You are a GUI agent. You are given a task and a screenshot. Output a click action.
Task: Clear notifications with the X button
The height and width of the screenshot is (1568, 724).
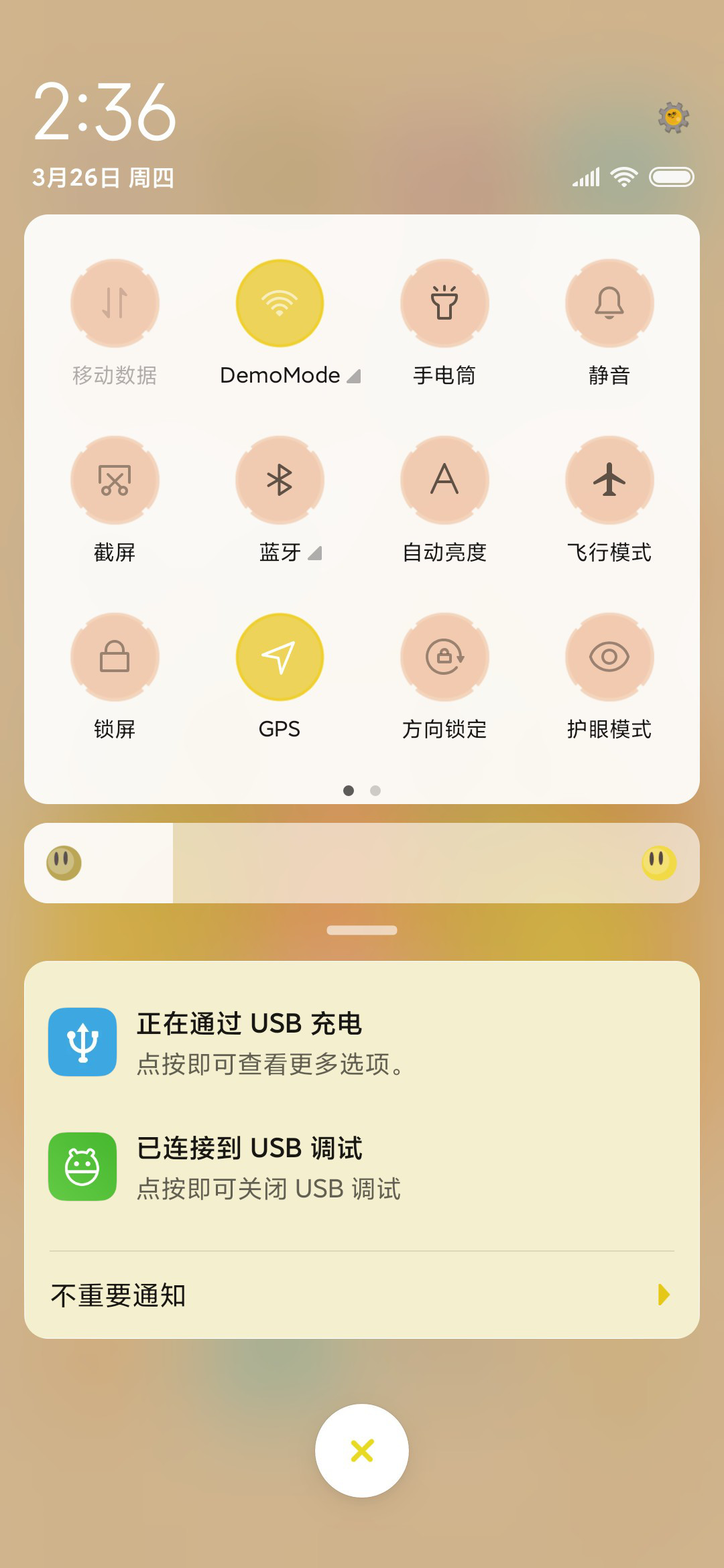point(362,1451)
